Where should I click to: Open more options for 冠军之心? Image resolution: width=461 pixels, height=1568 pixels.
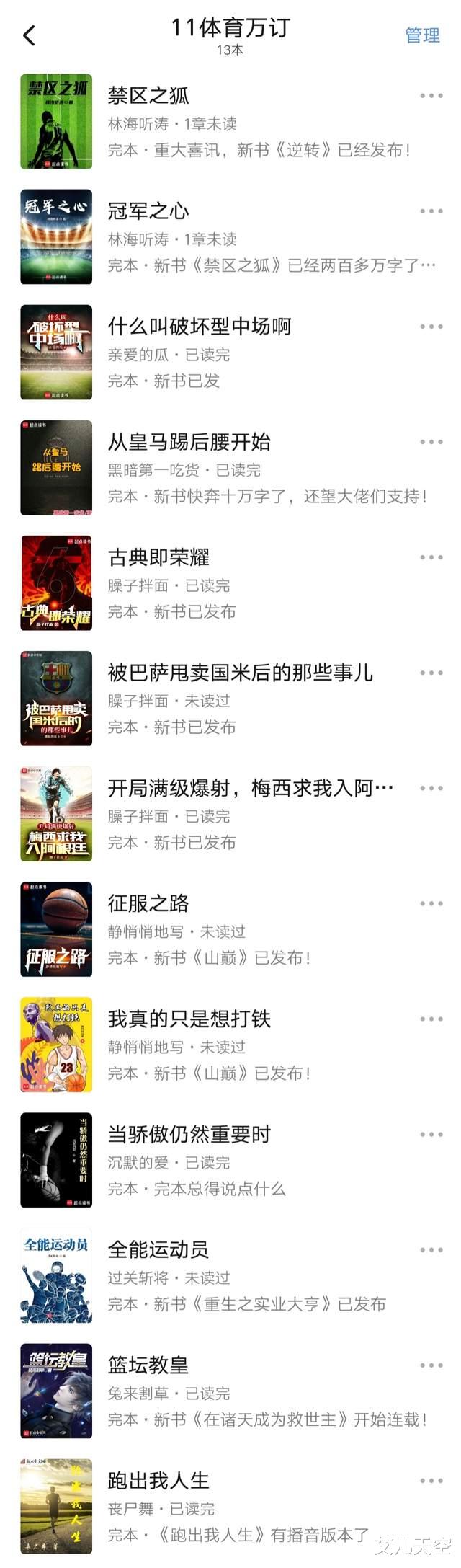click(431, 211)
